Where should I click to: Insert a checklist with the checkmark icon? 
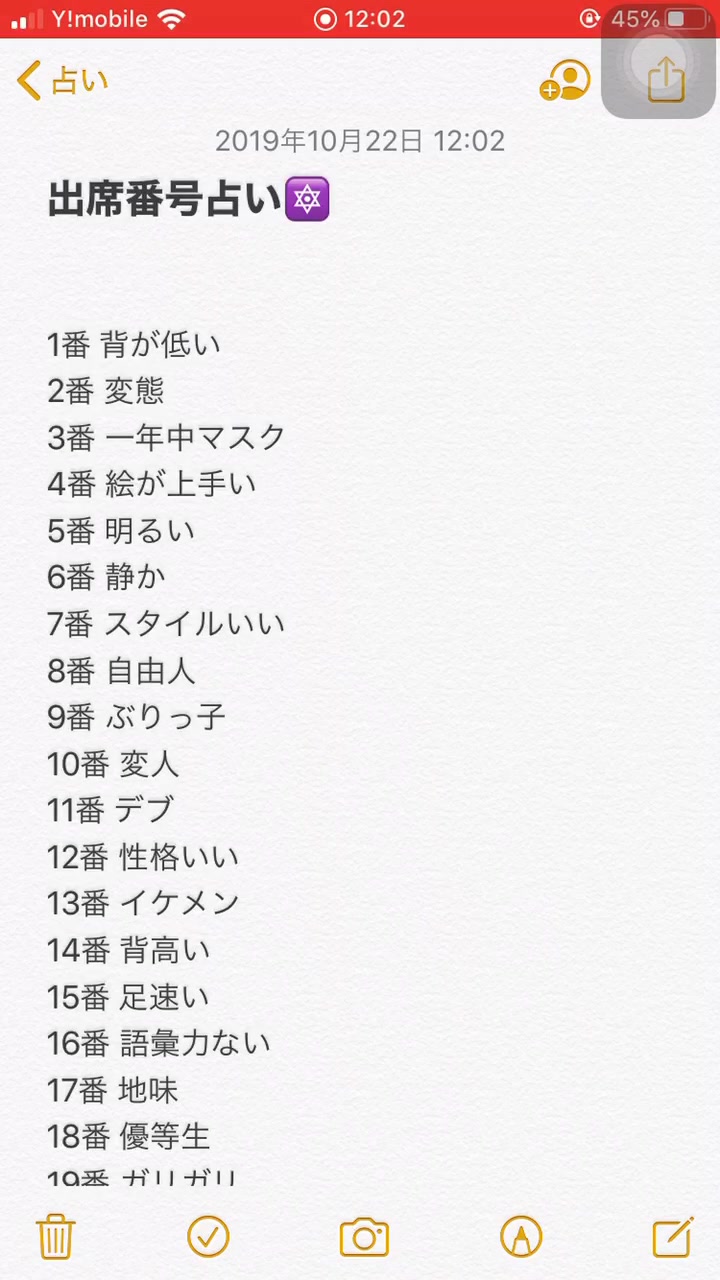pos(208,1237)
